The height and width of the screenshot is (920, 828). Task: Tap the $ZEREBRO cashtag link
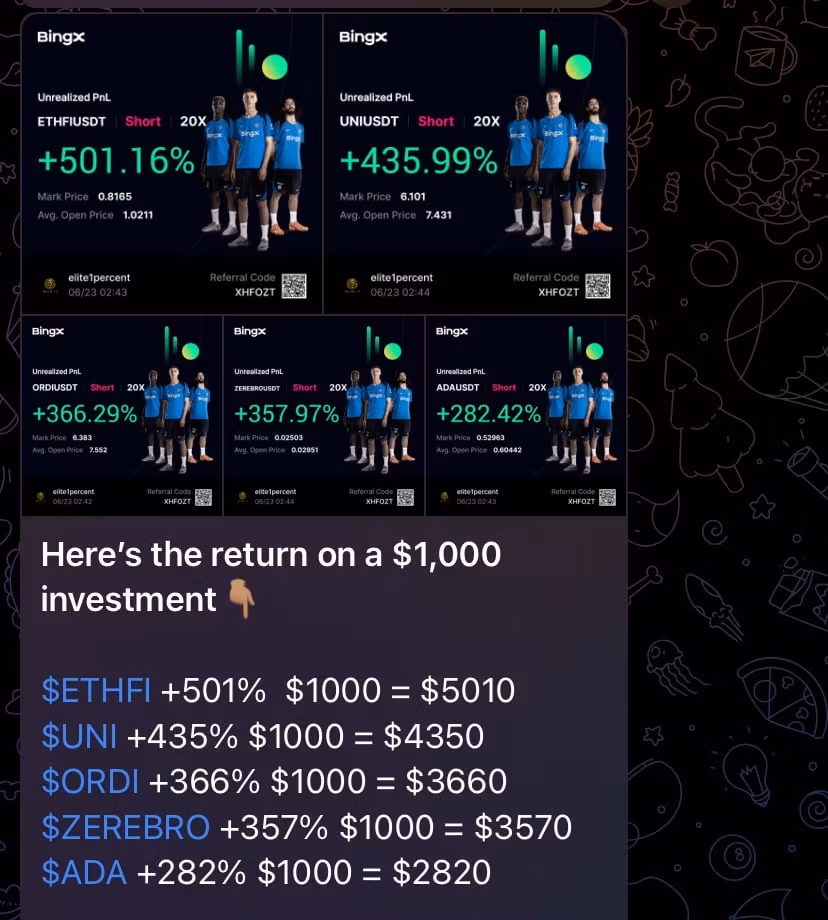[x=125, y=827]
